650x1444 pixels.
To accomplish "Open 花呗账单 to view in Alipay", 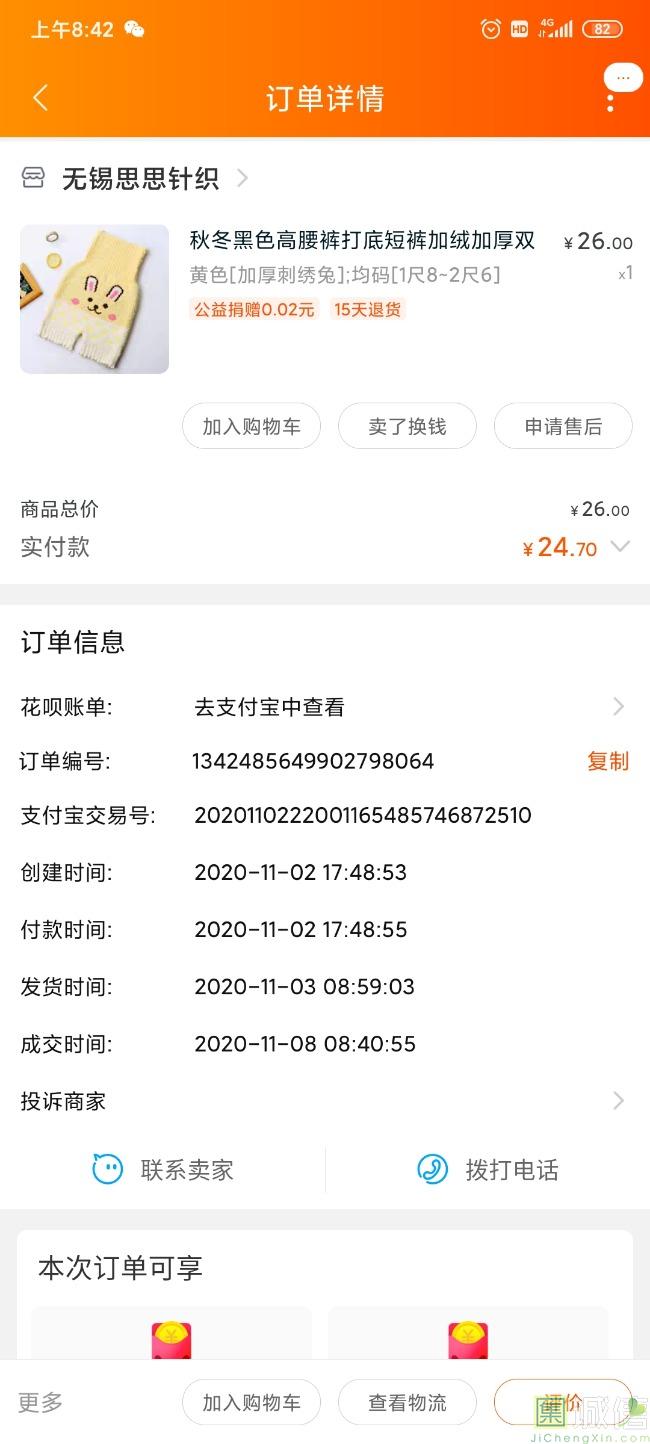I will tap(325, 707).
